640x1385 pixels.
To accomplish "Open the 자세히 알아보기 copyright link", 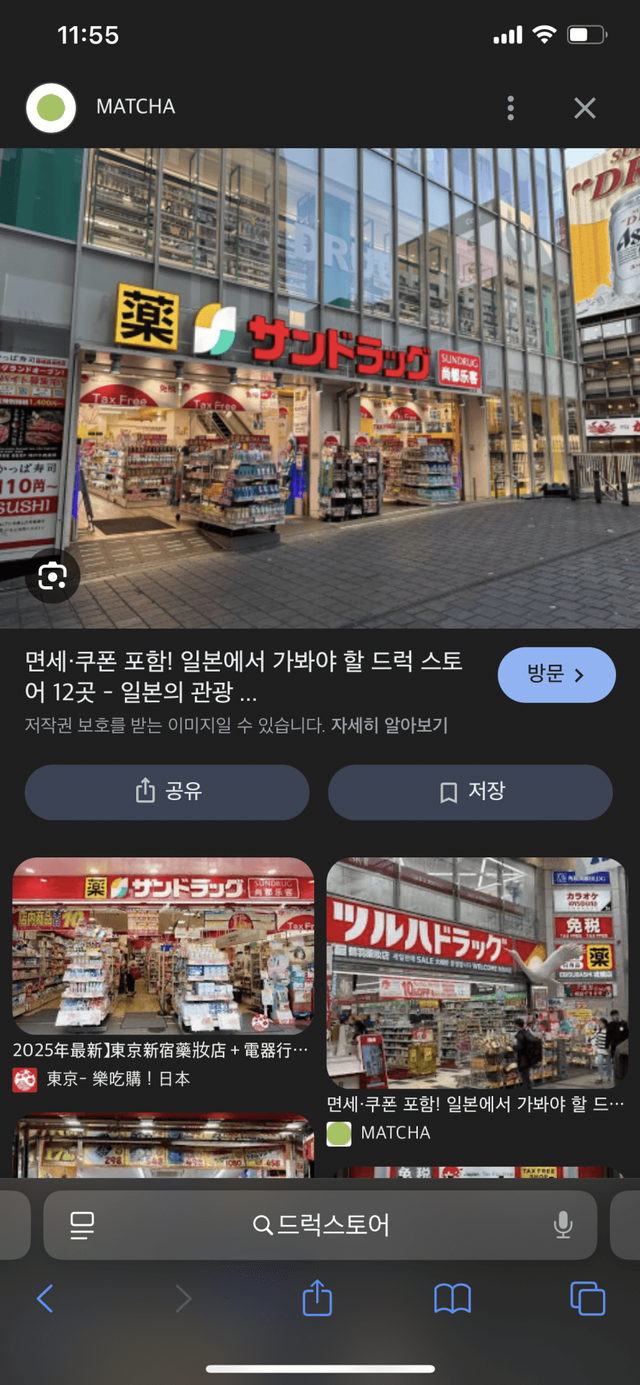I will click(389, 726).
